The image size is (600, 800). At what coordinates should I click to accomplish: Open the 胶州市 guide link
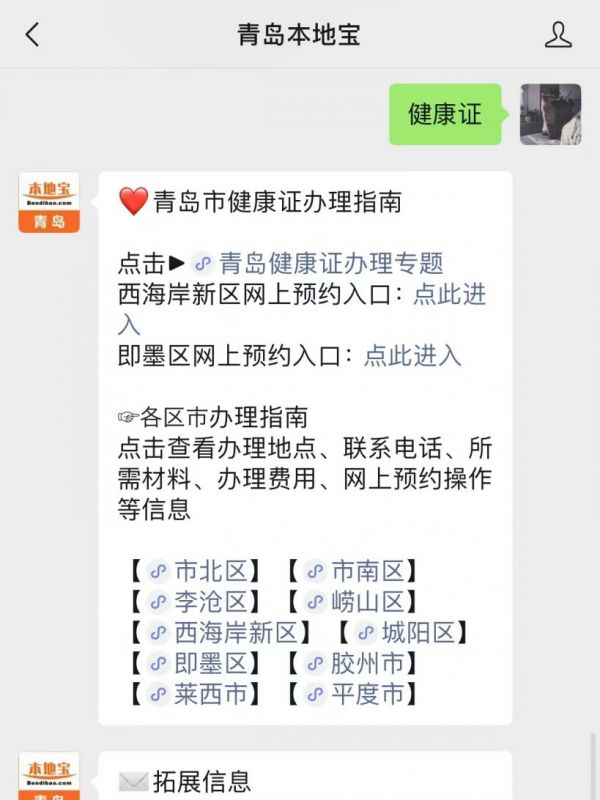[367, 663]
